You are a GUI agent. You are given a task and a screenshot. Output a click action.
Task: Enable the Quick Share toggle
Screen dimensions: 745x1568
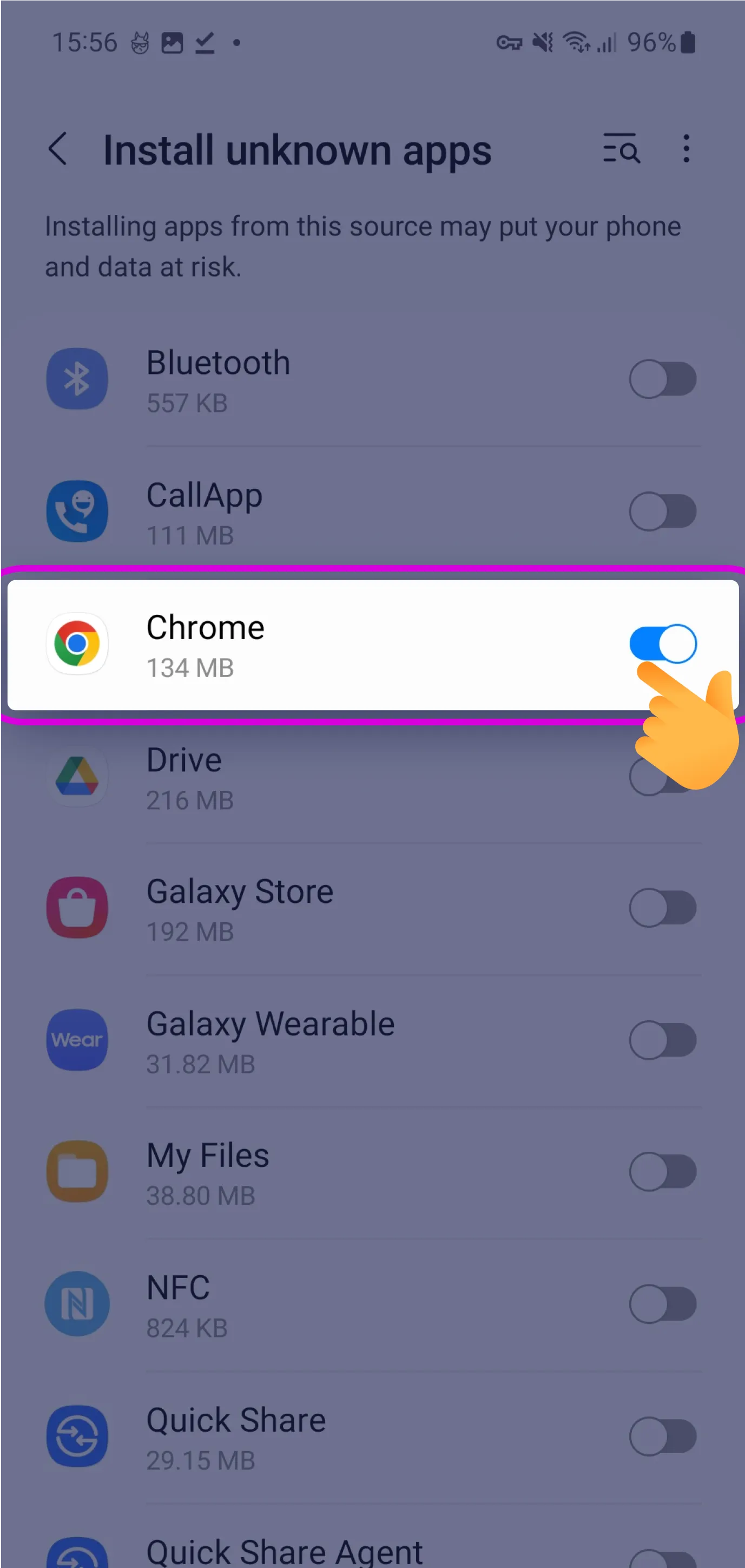point(662,1436)
